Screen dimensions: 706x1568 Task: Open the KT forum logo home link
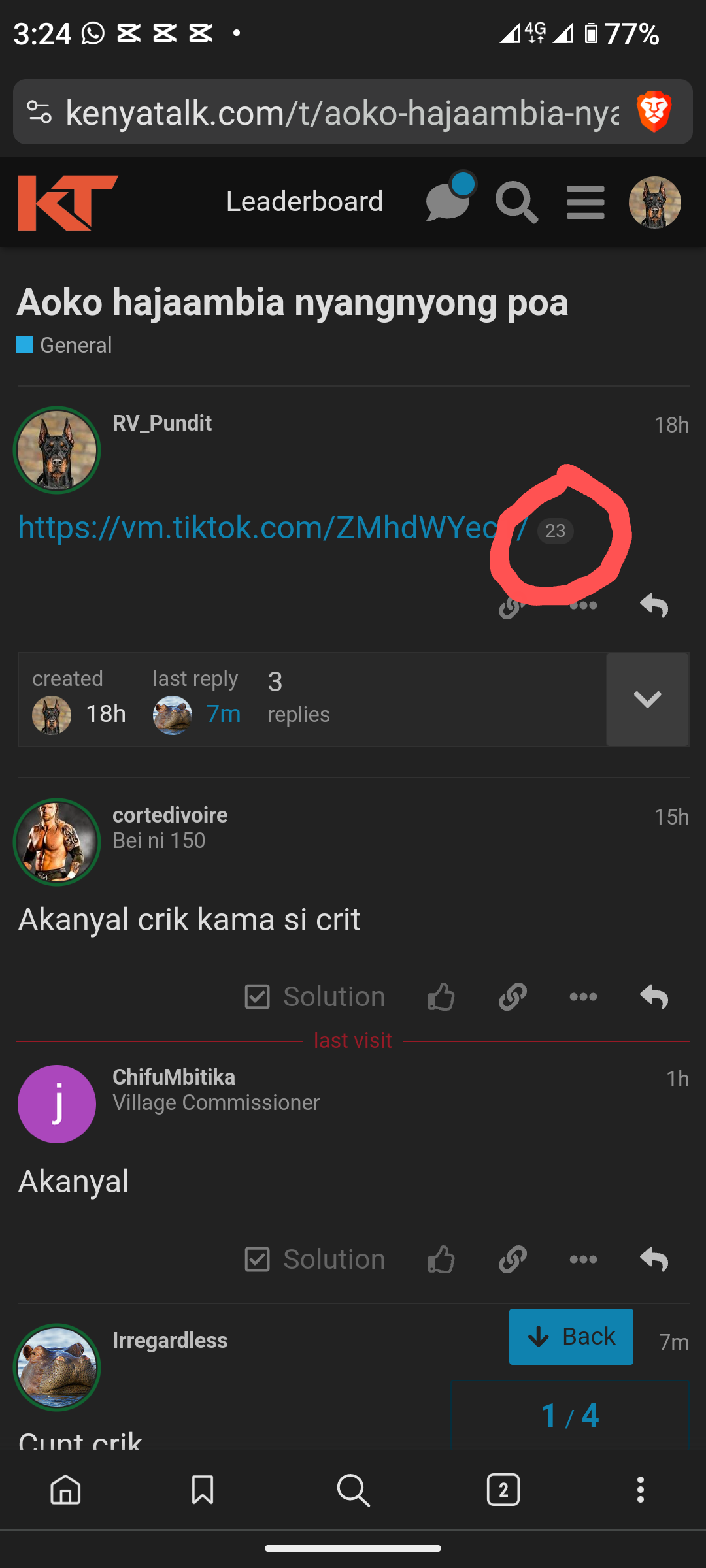pos(67,203)
